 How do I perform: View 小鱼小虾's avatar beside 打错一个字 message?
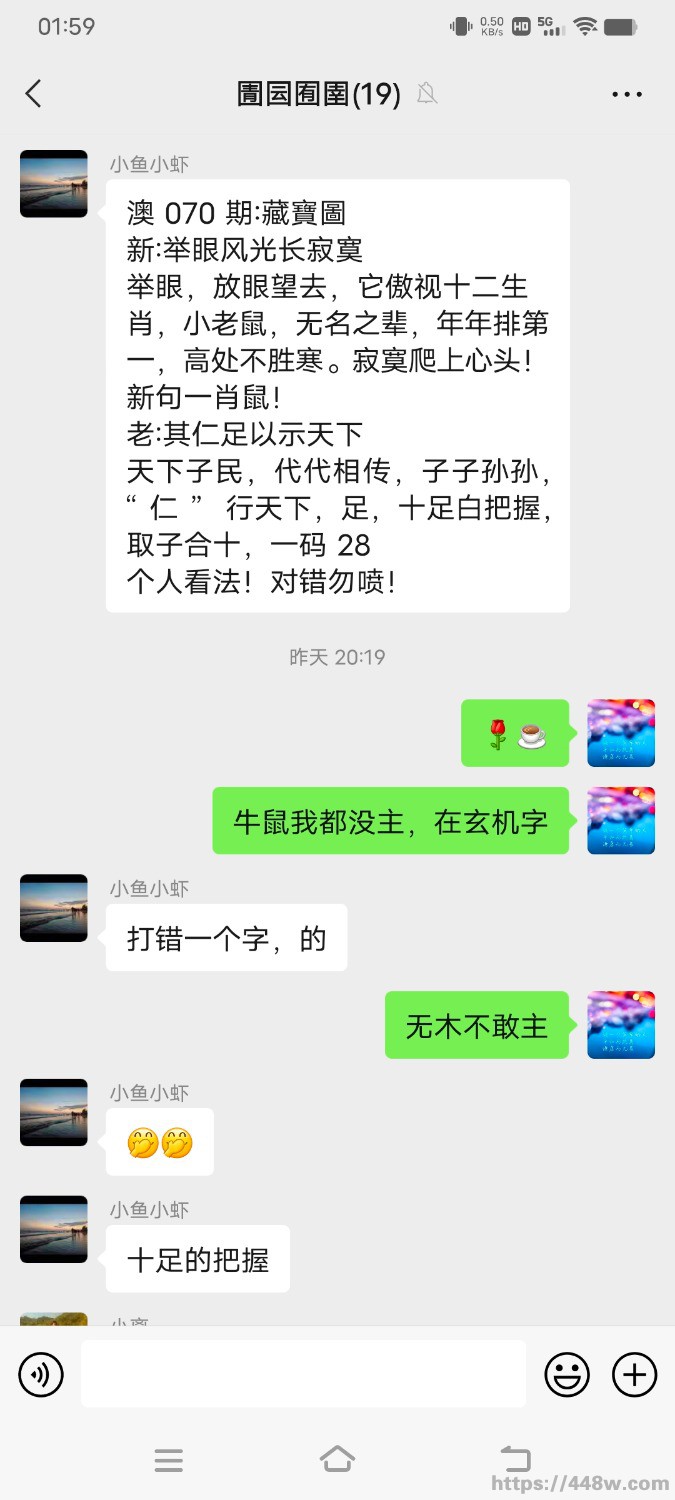coord(54,908)
